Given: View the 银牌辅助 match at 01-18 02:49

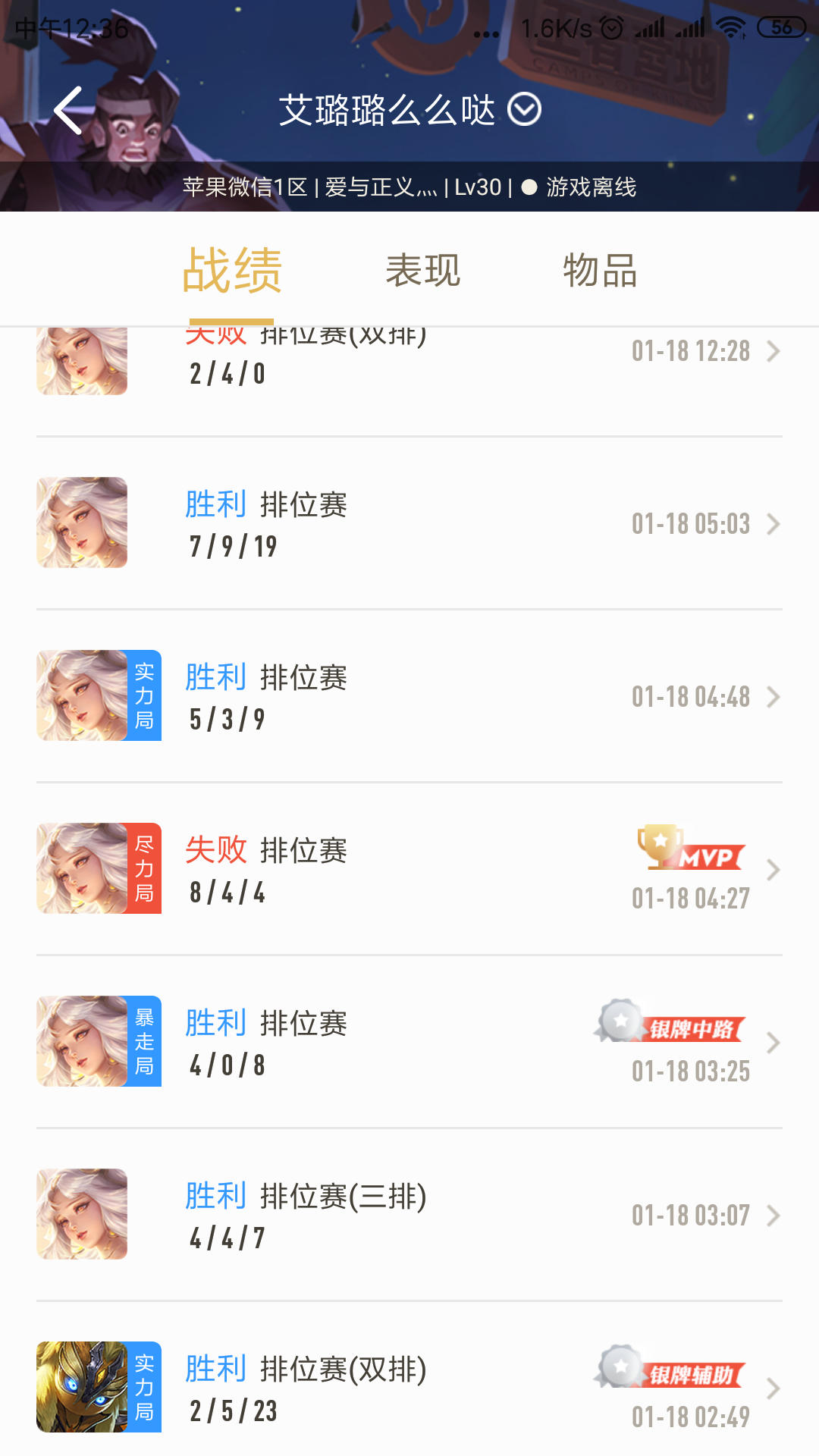Looking at the screenshot, I should click(x=409, y=1388).
